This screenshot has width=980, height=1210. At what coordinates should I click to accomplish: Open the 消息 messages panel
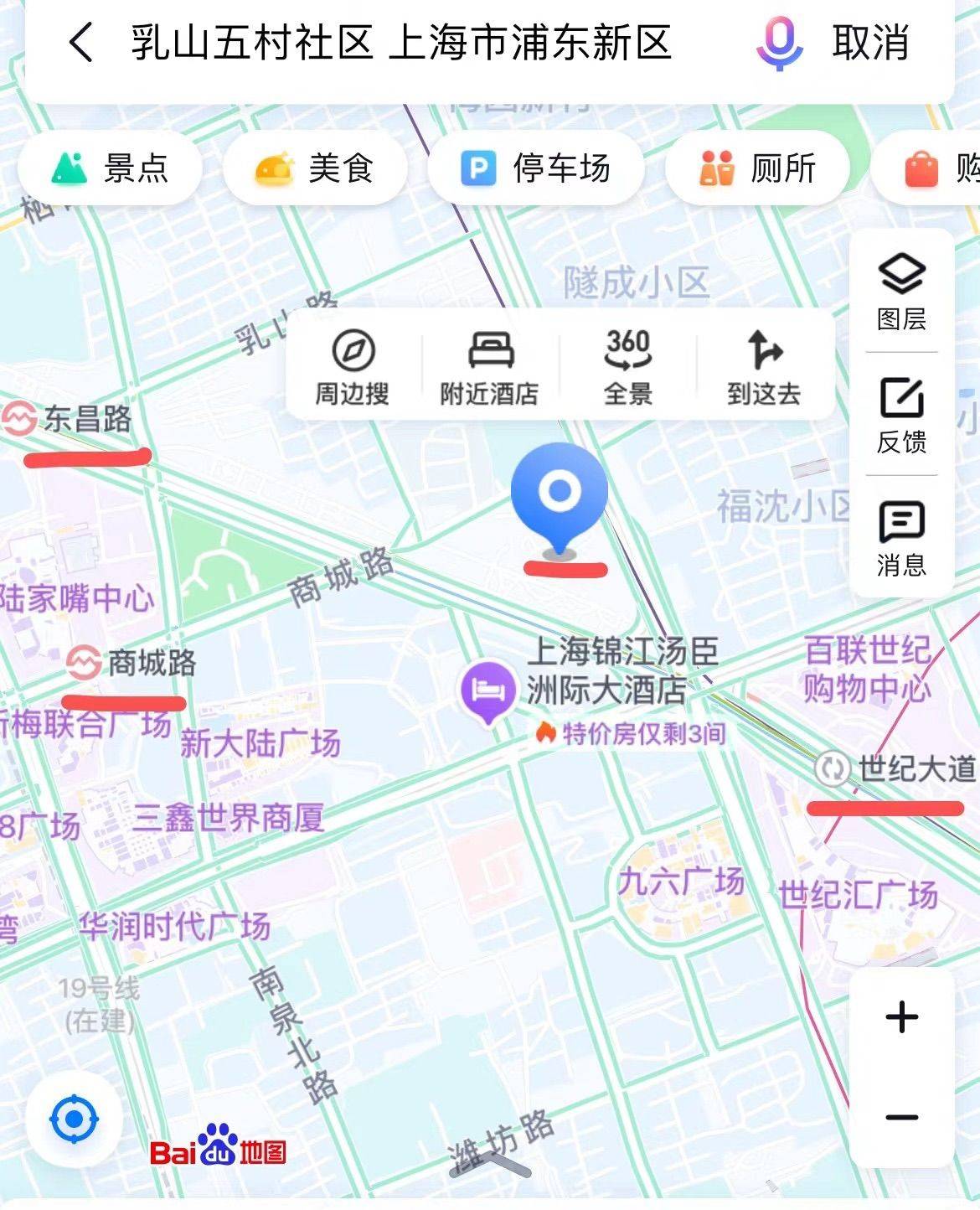[901, 537]
